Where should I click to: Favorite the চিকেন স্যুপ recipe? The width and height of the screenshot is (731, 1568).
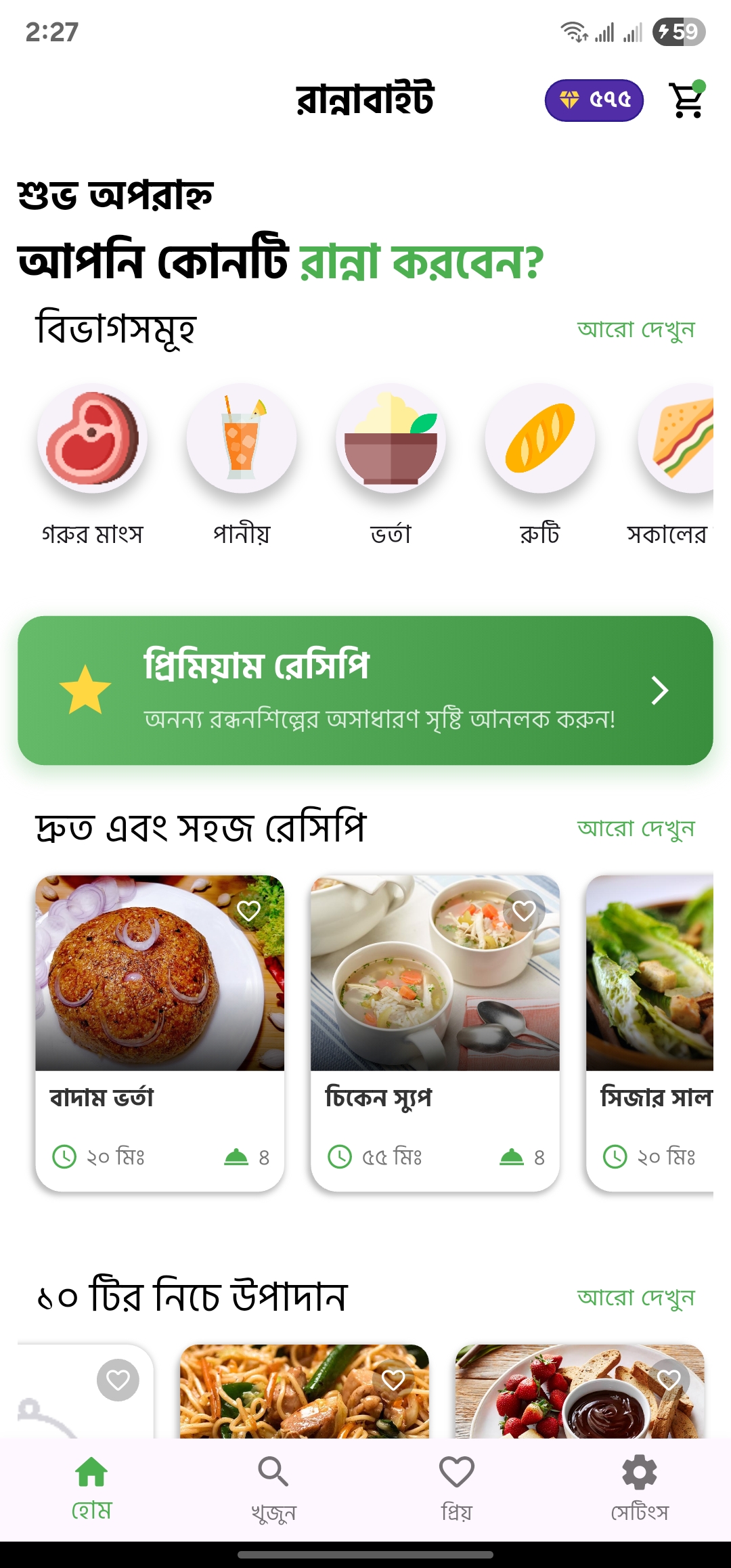(x=525, y=911)
